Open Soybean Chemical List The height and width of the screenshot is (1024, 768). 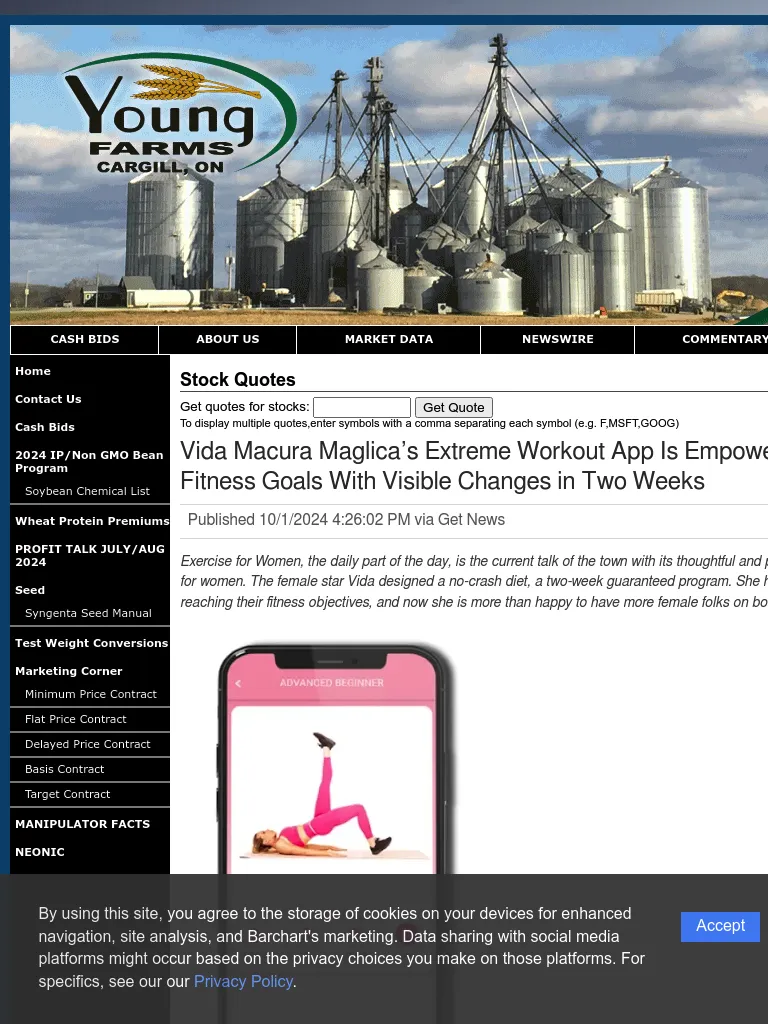point(87,491)
